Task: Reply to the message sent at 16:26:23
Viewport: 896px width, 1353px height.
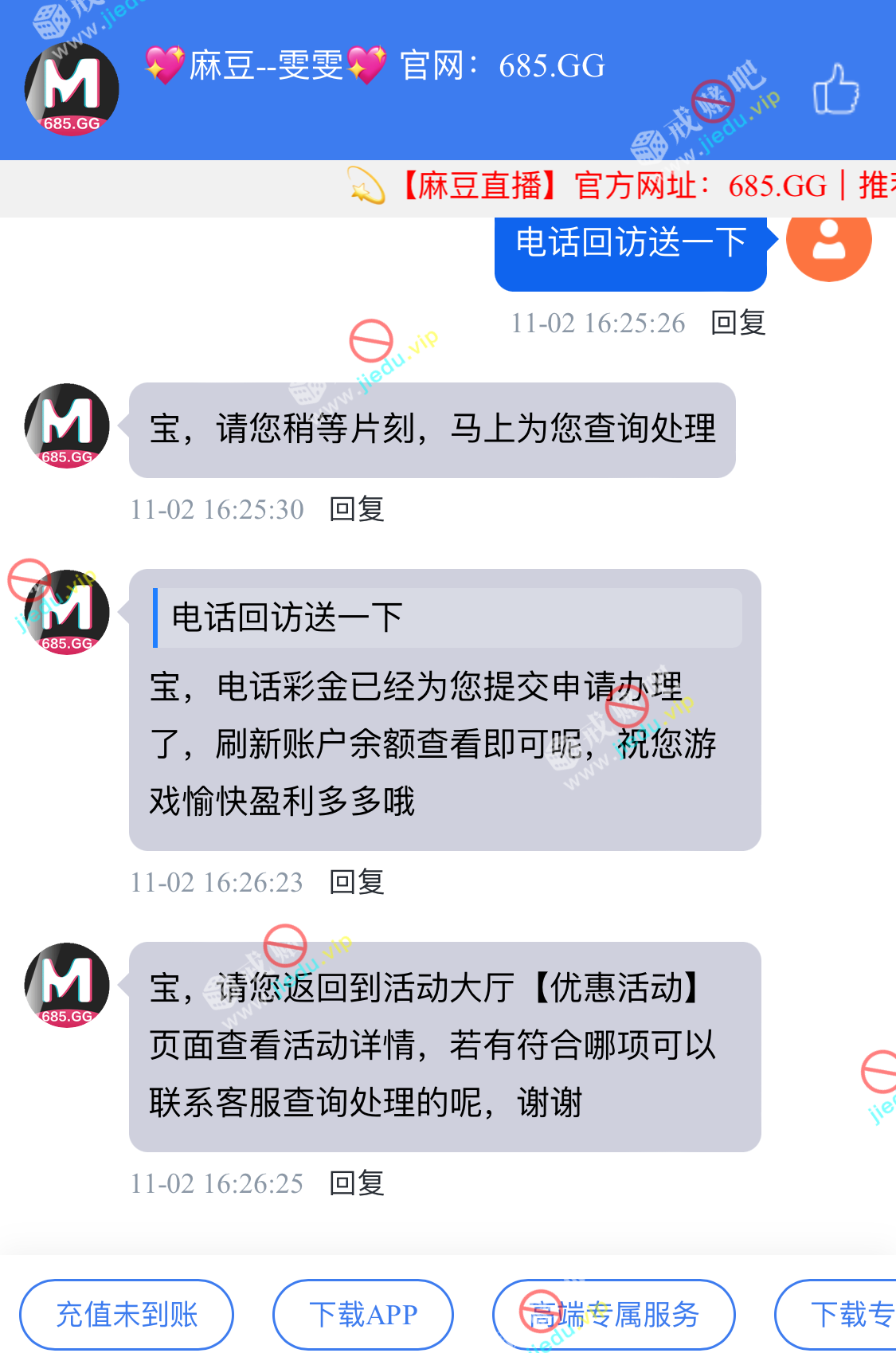Action: pyautogui.click(x=357, y=882)
